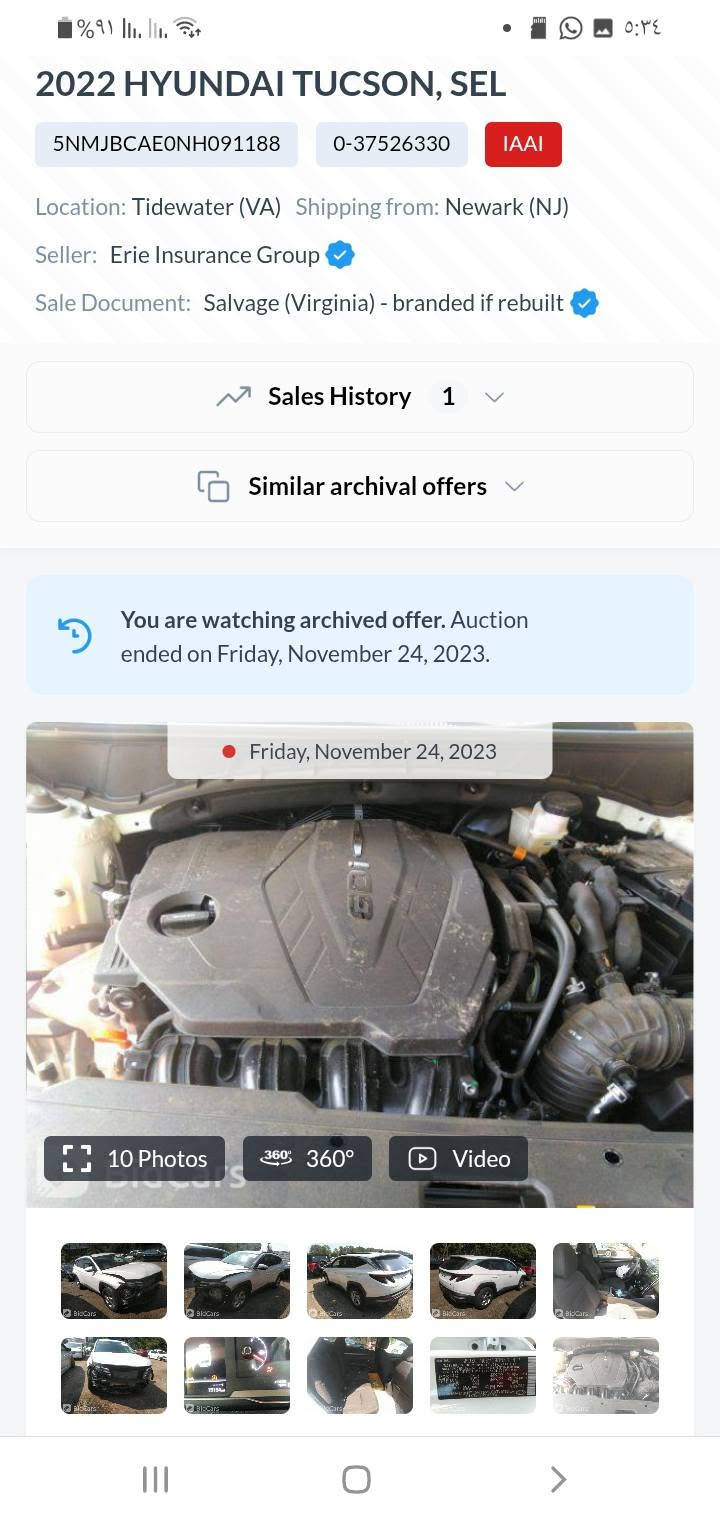Image resolution: width=720 pixels, height=1520 pixels.
Task: Tap the VIN 5NMJBCAE0NH091188 chip
Action: tap(166, 144)
